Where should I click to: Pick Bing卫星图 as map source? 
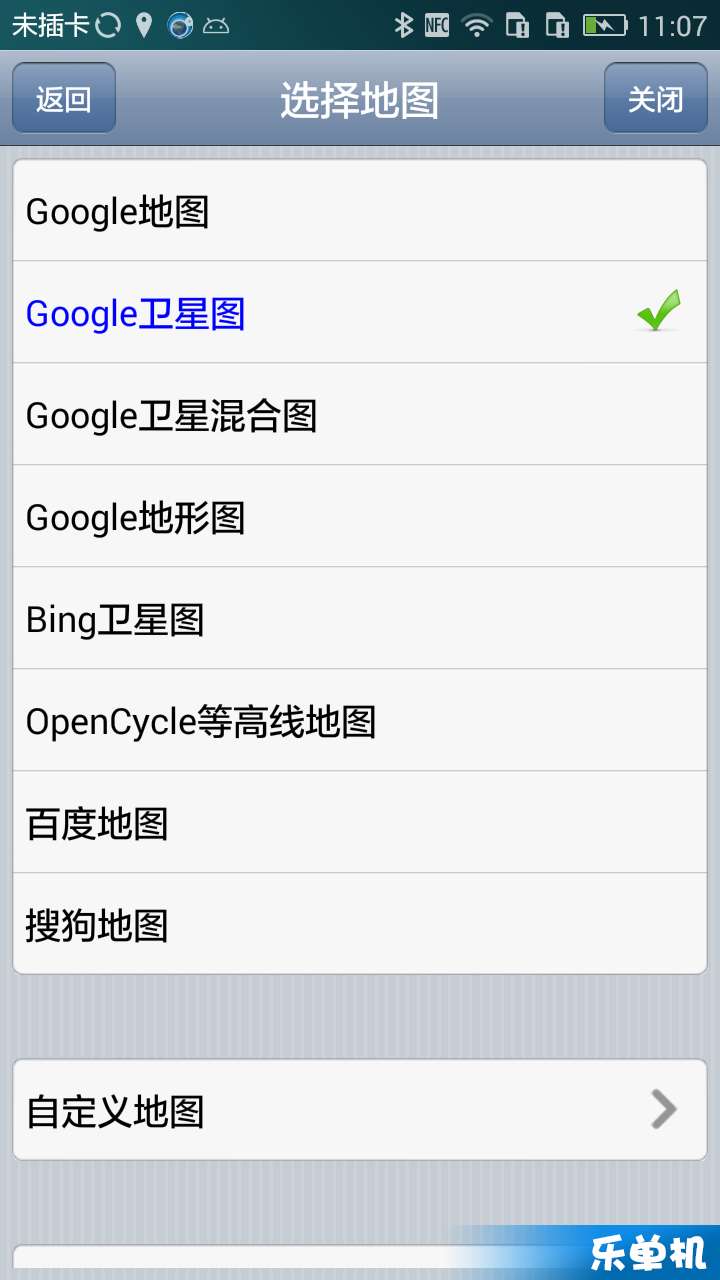(x=360, y=619)
